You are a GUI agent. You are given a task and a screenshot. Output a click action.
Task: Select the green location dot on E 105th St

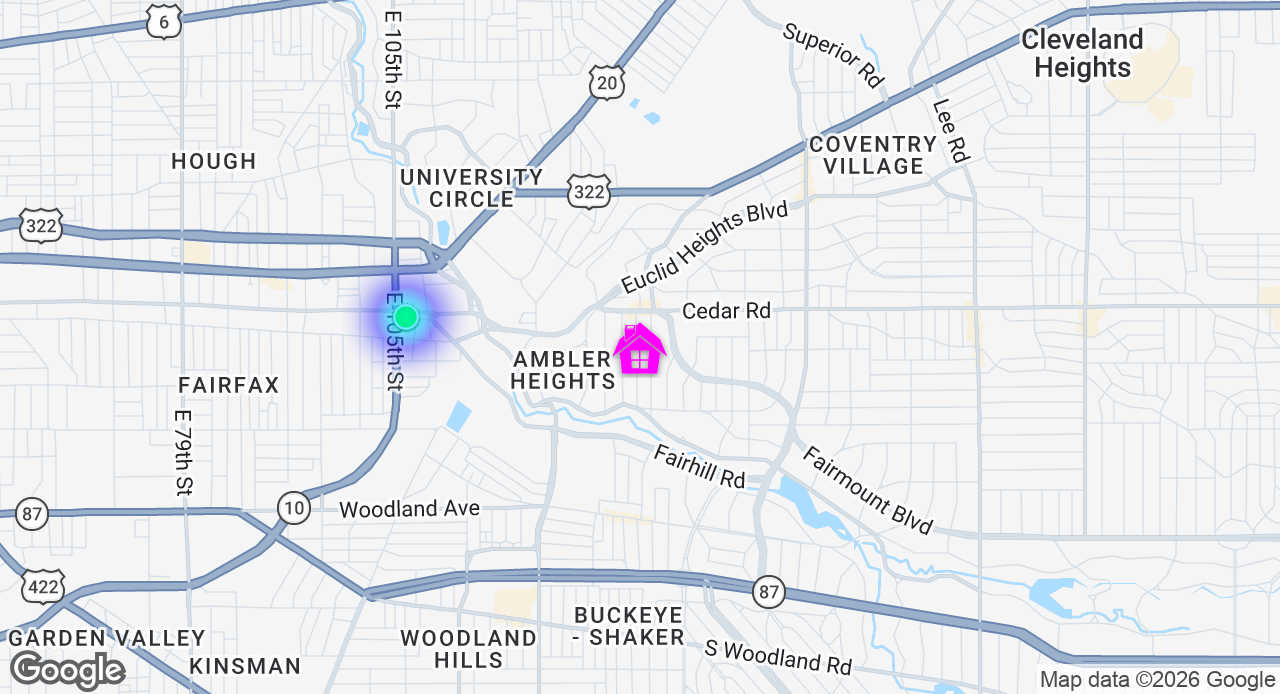[x=405, y=318]
